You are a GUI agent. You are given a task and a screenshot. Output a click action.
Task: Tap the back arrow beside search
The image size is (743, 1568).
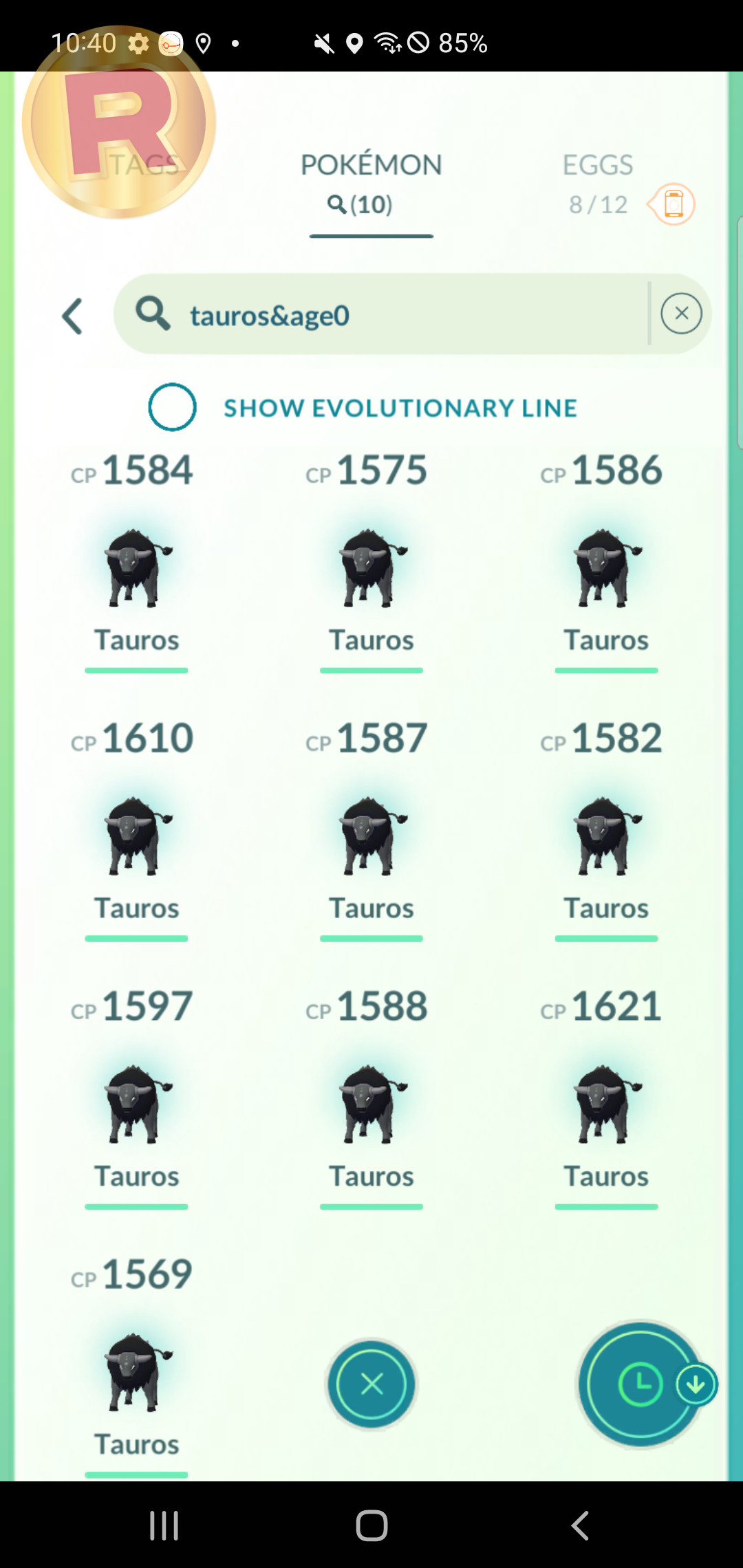coord(72,316)
